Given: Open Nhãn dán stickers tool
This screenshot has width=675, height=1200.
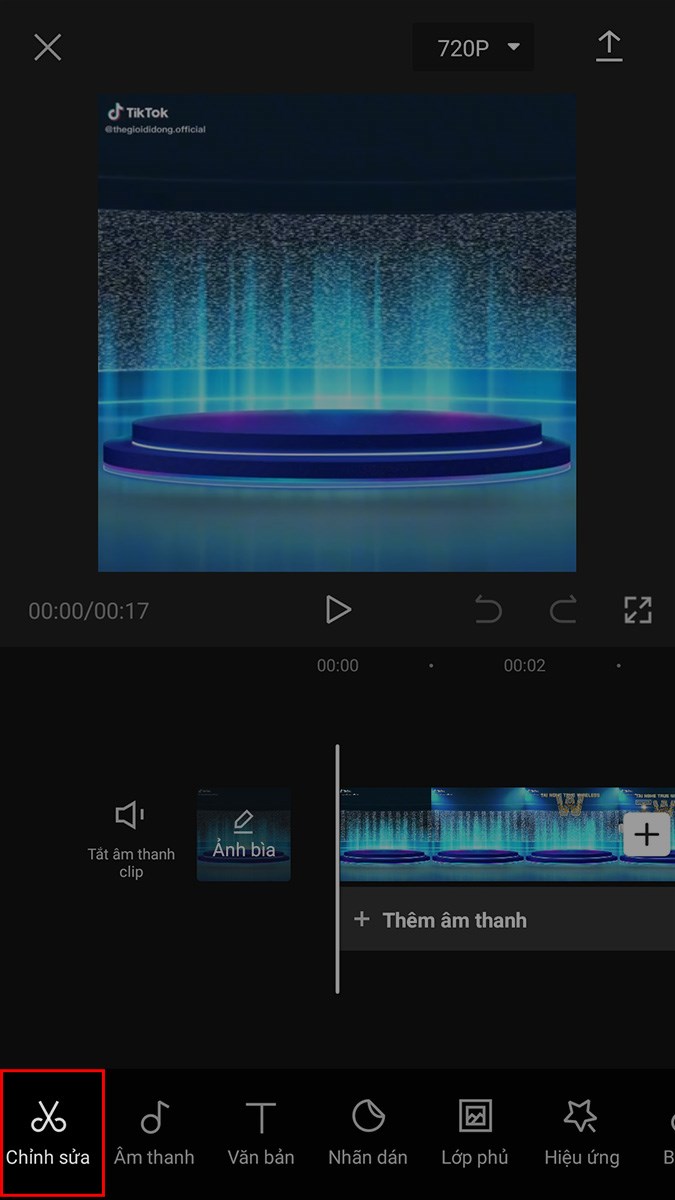Looking at the screenshot, I should [368, 1133].
